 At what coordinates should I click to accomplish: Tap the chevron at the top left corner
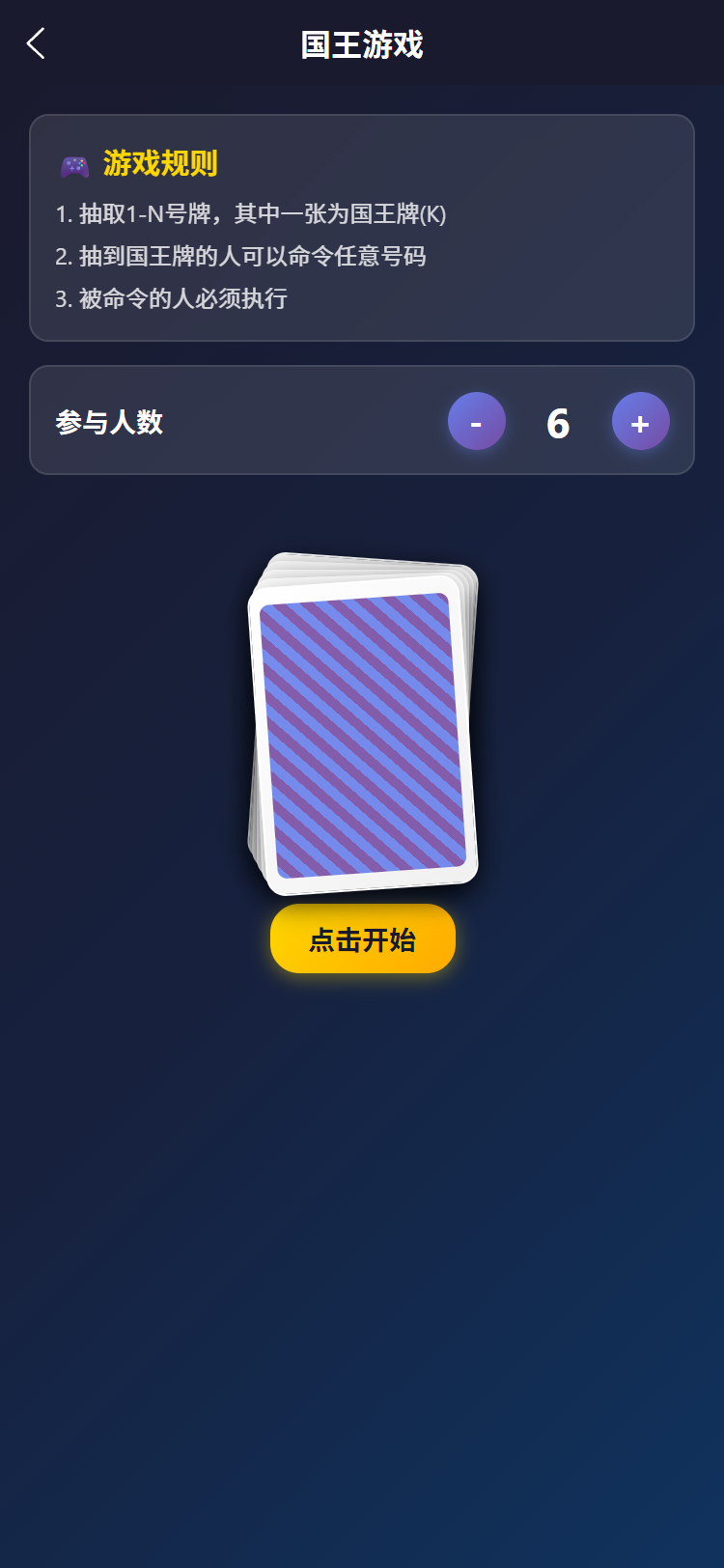[x=35, y=43]
